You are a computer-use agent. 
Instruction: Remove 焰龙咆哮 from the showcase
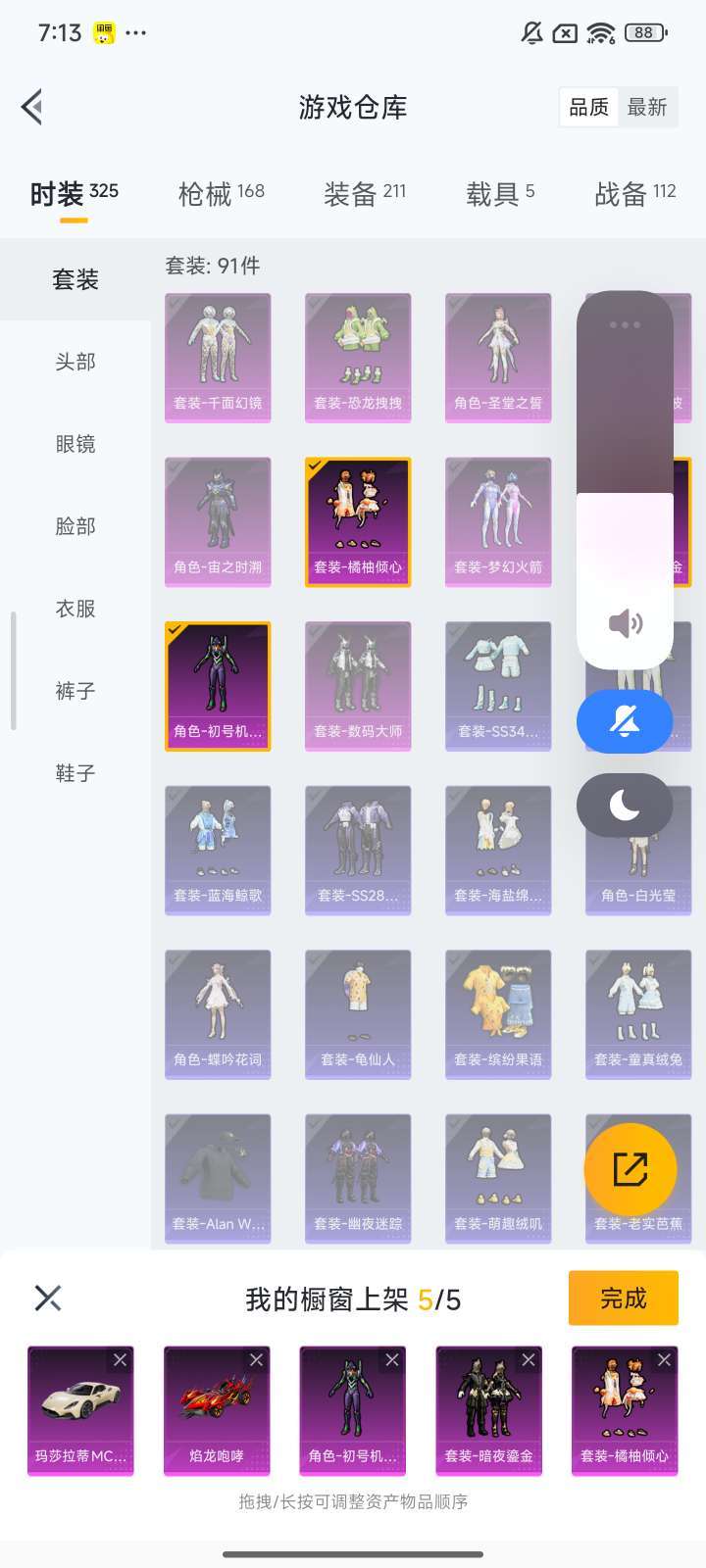click(x=257, y=1360)
